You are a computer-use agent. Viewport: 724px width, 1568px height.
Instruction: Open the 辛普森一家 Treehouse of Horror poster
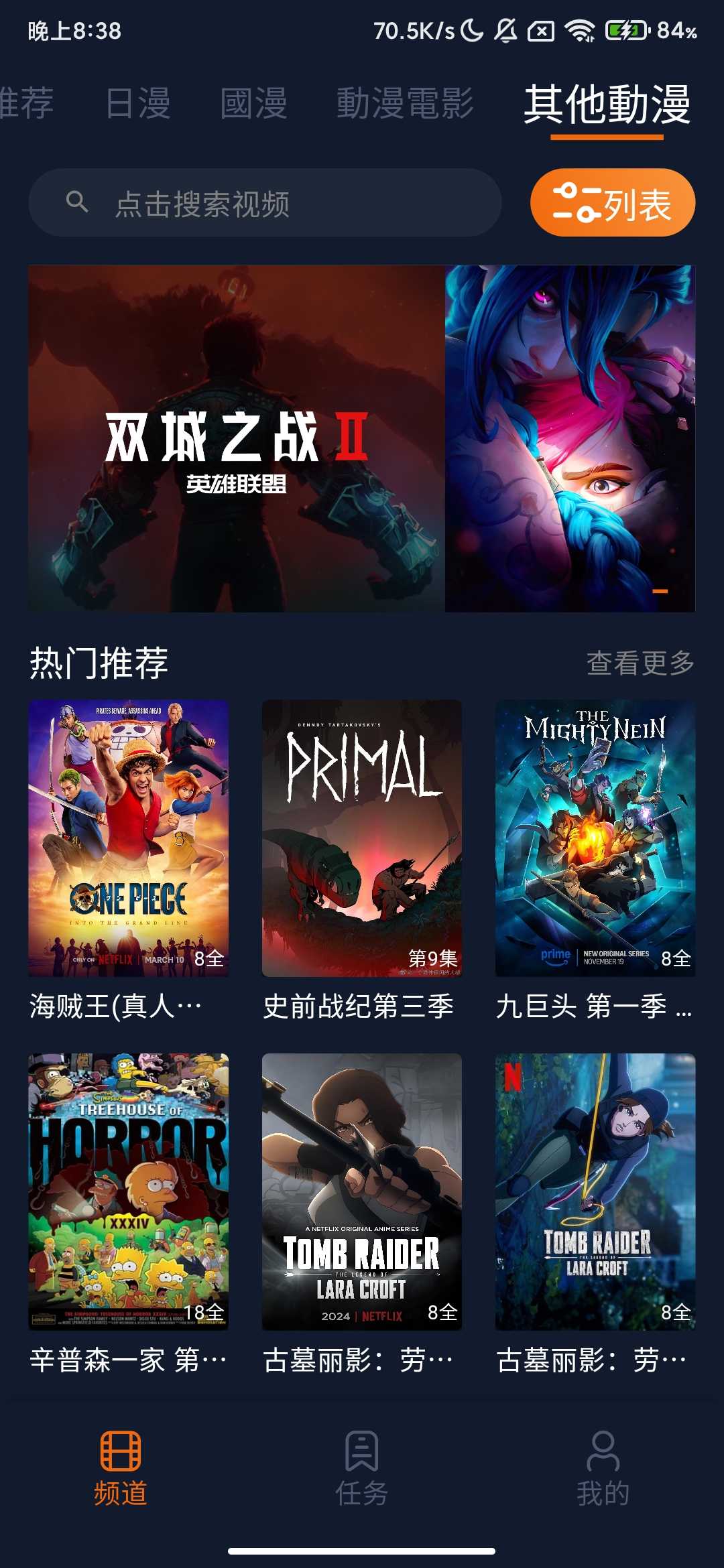point(129,1186)
